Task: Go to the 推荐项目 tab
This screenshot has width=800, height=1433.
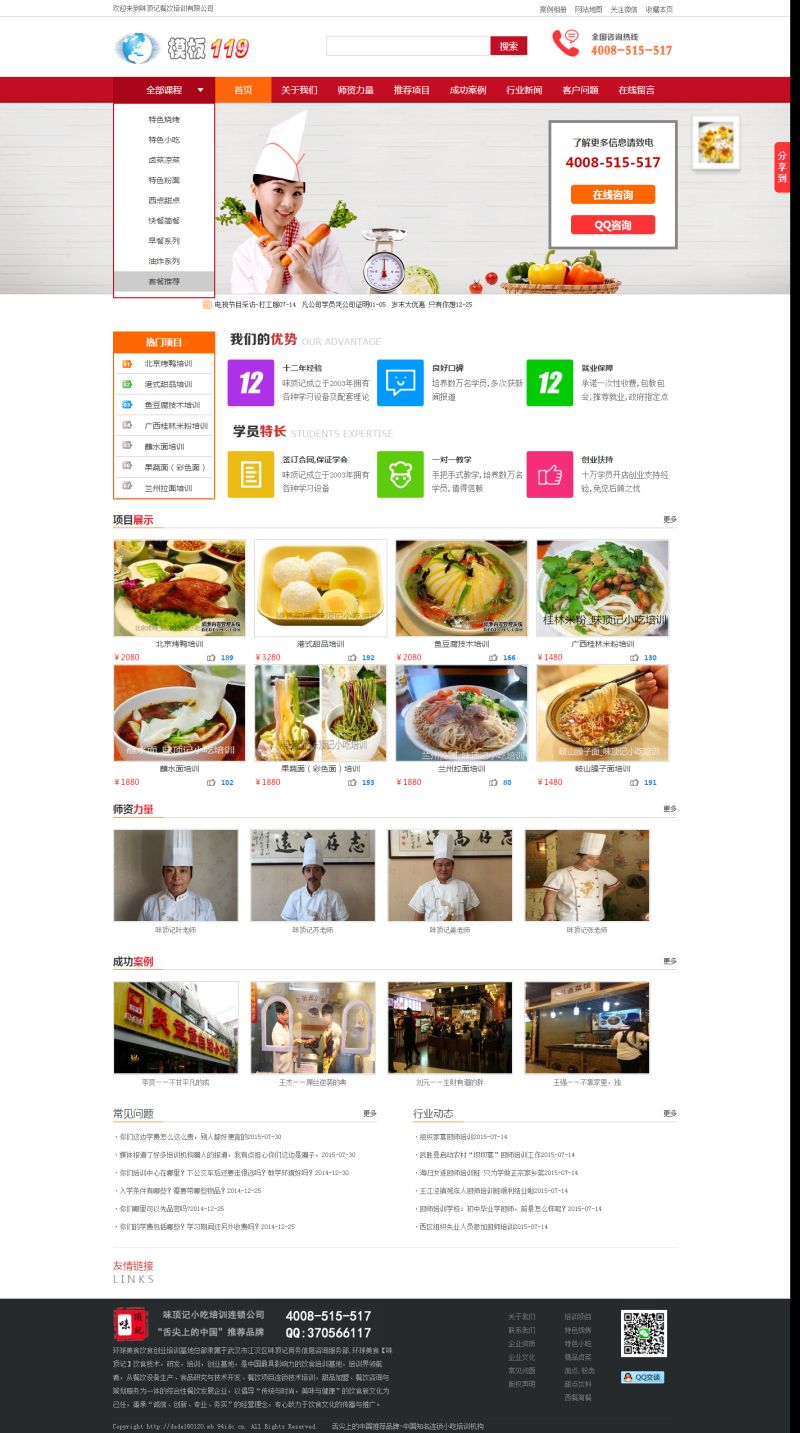Action: 411,90
